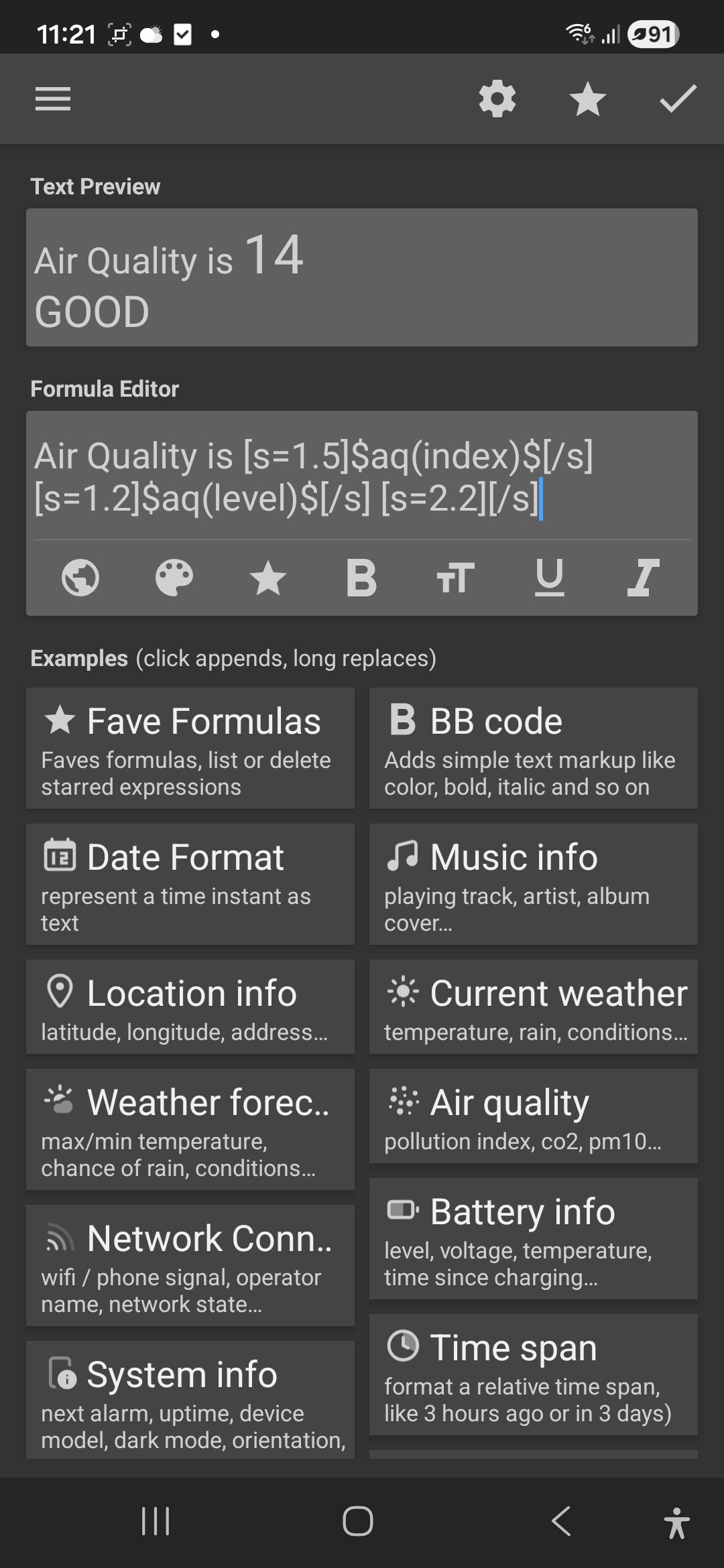Insert a text size tag
Viewport: 724px width, 1568px height.
click(456, 578)
